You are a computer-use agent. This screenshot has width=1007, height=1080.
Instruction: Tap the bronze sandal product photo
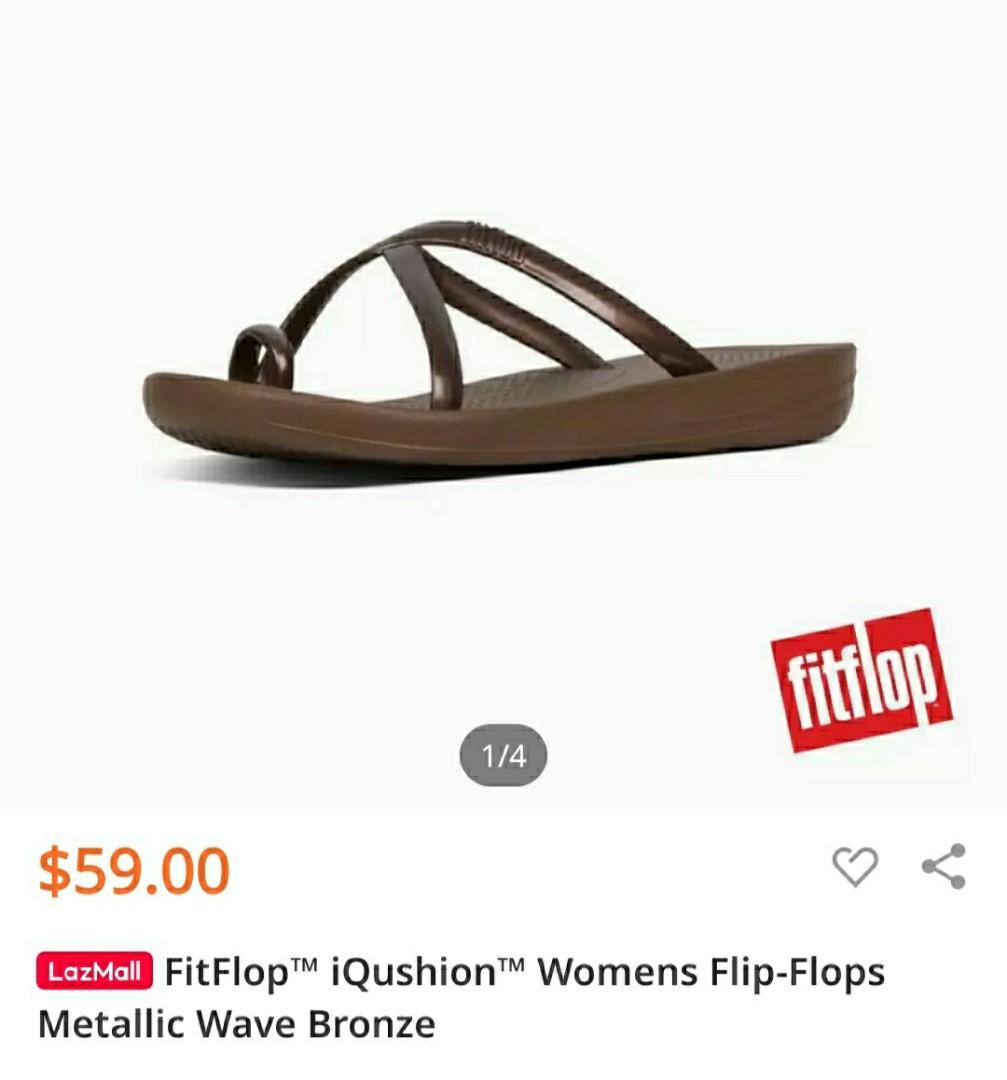pyautogui.click(x=500, y=350)
